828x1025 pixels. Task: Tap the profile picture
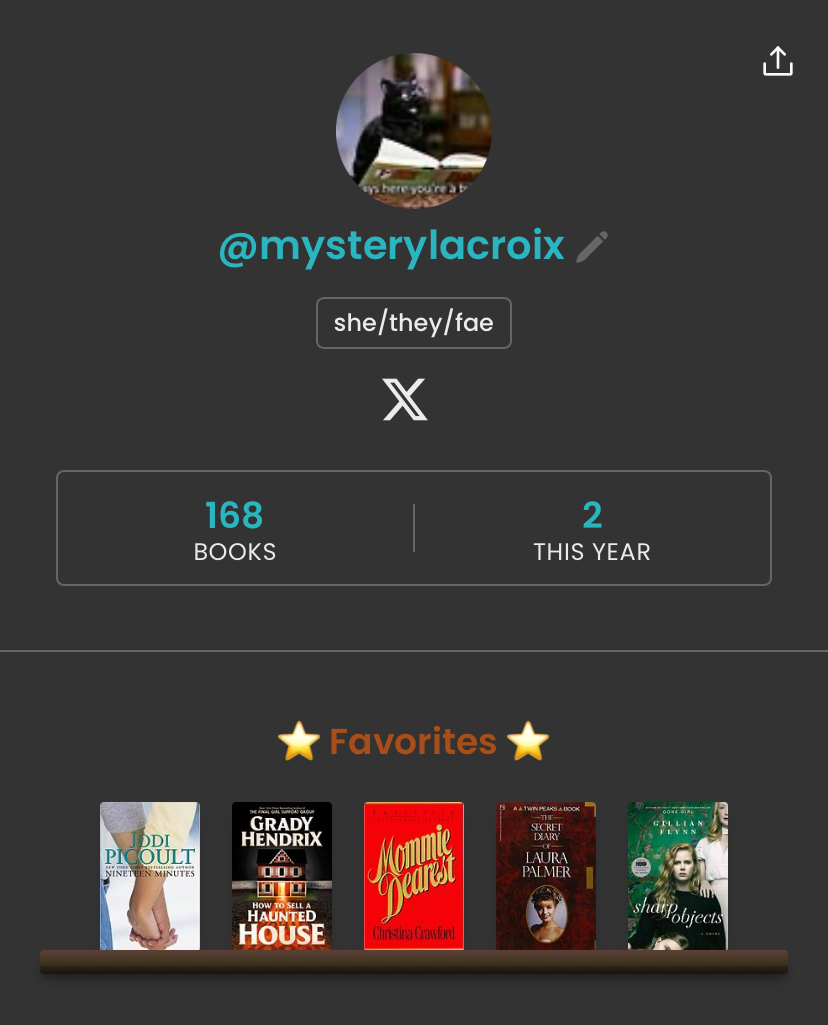pos(413,130)
